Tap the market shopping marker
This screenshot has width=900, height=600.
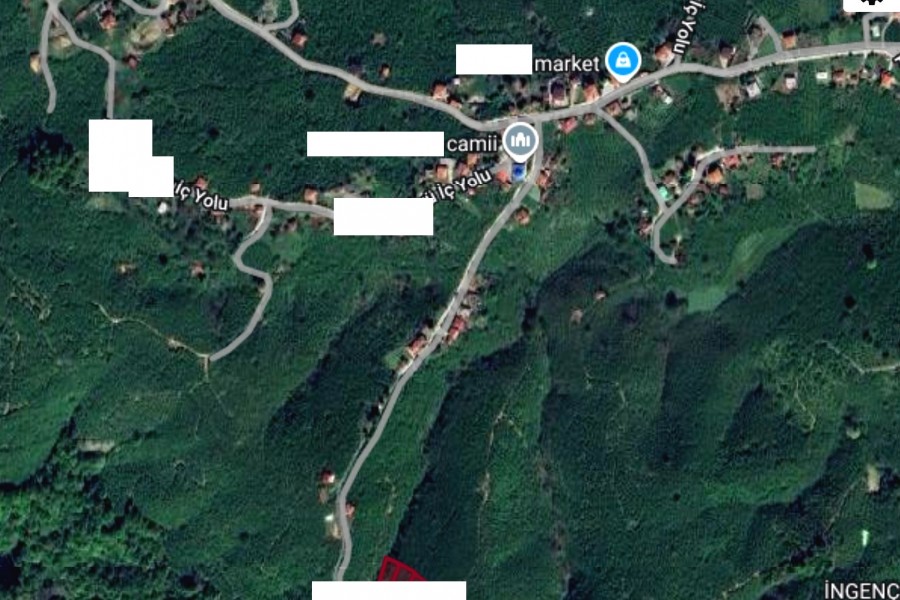623,61
